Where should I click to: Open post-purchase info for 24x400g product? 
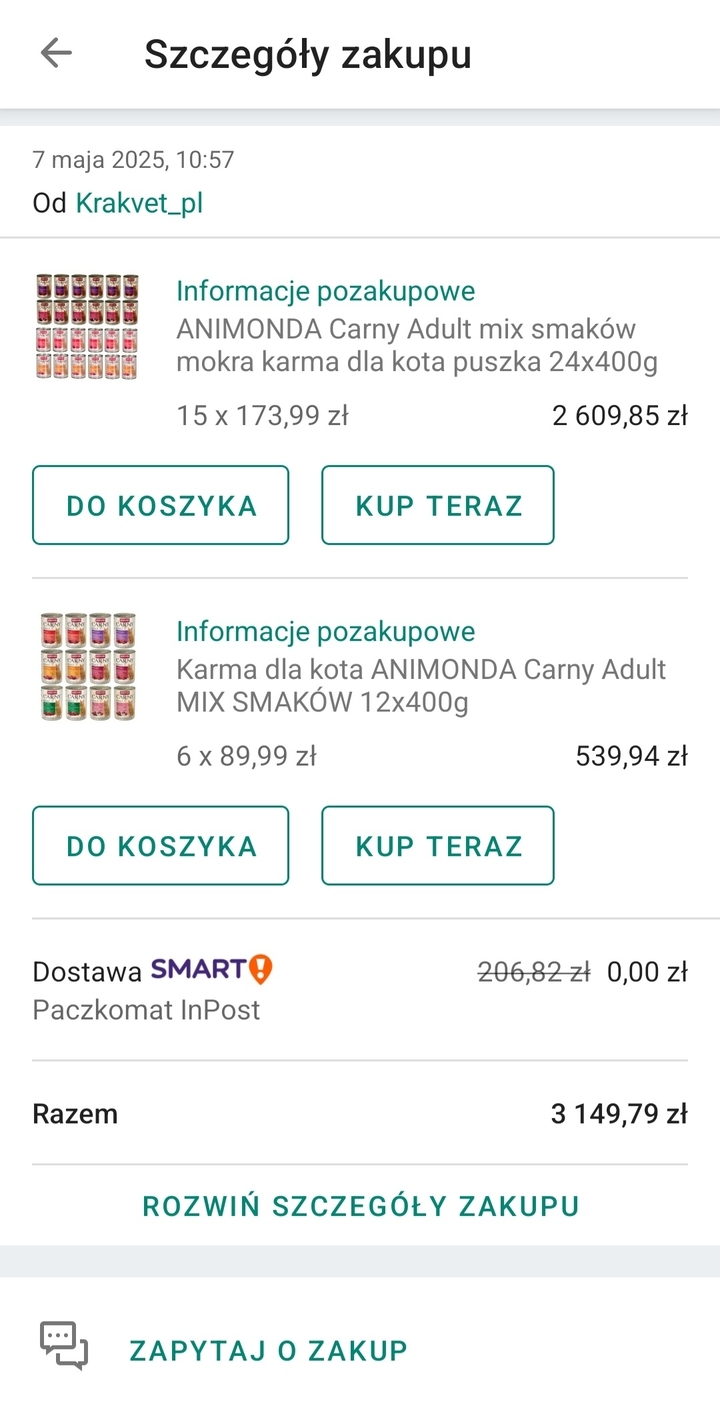tap(326, 291)
